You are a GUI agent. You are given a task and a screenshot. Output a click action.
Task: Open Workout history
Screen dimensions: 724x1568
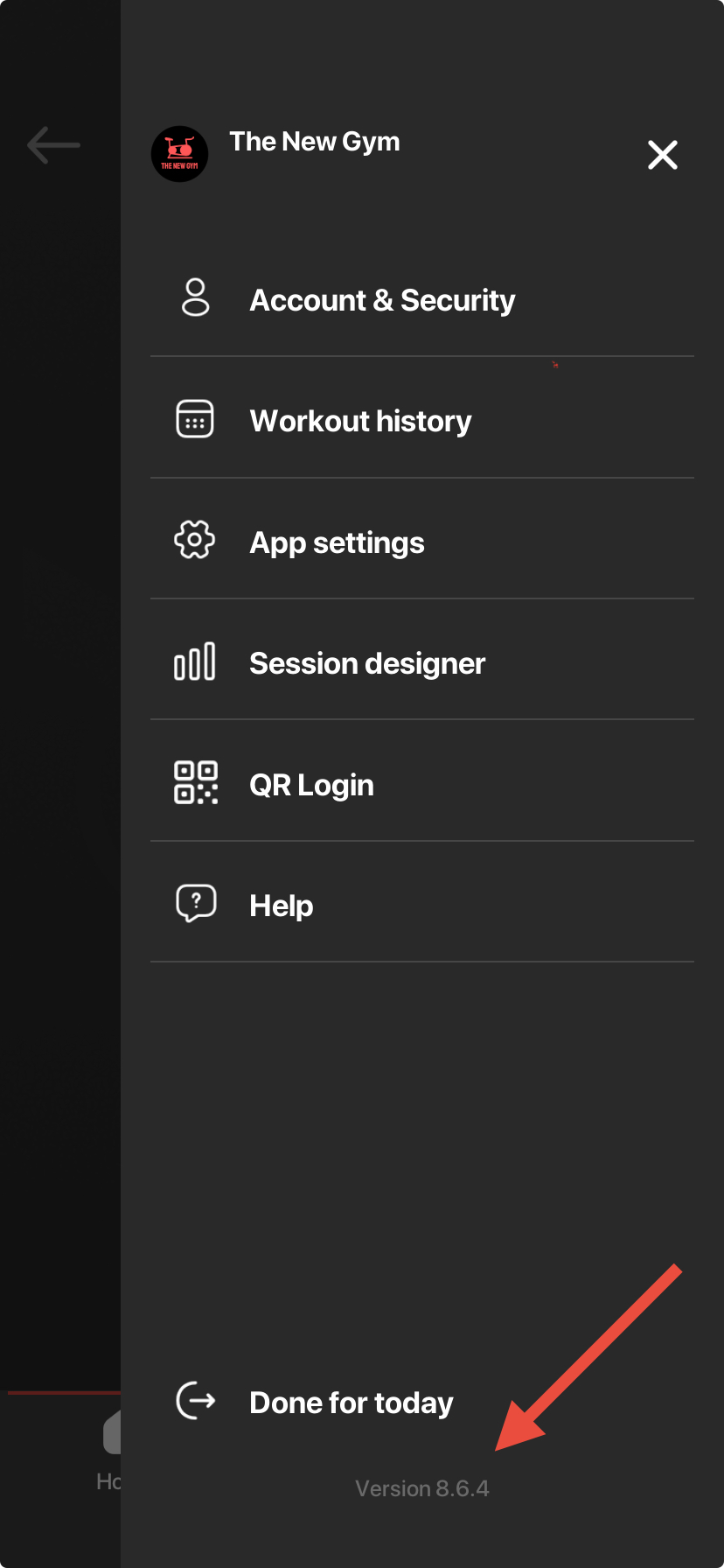(359, 420)
